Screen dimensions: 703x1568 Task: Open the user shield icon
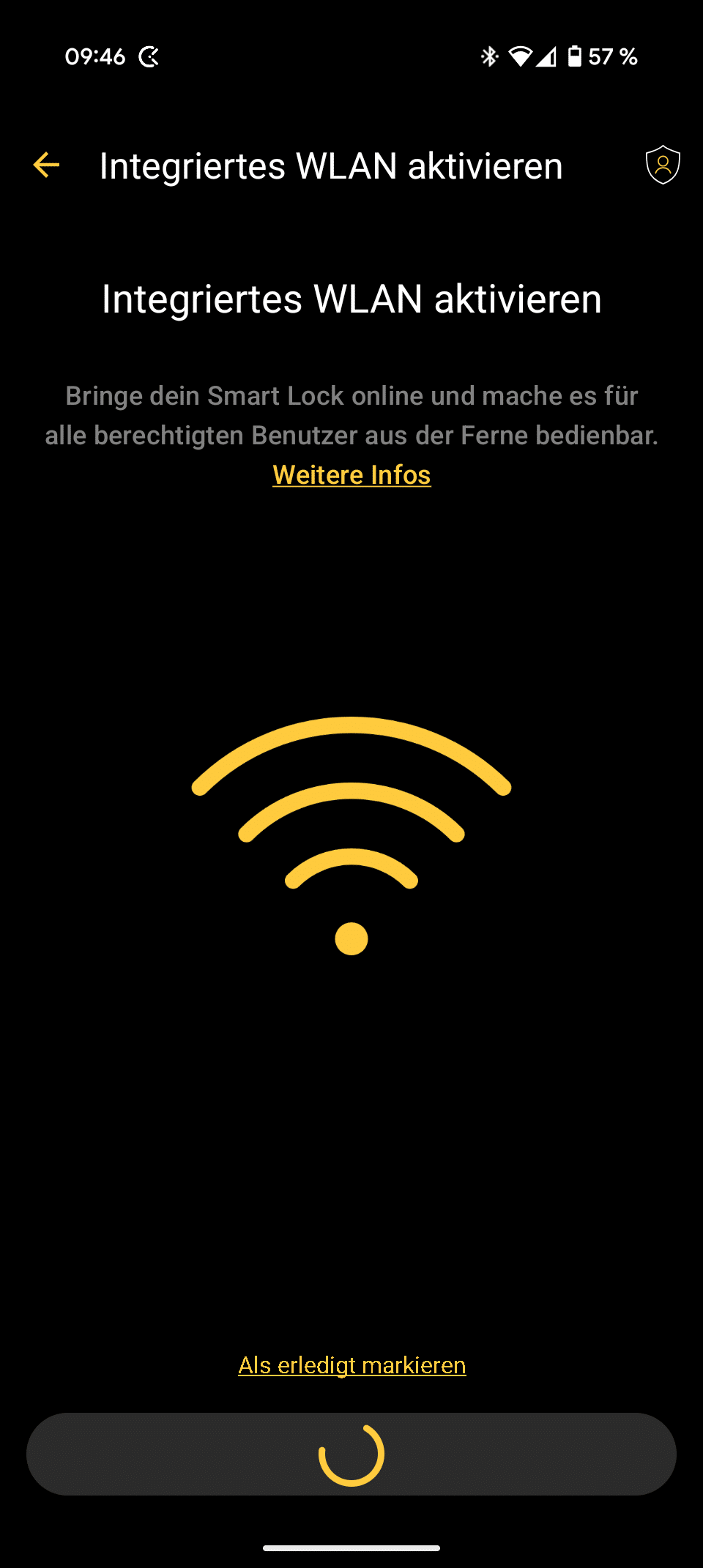point(662,165)
